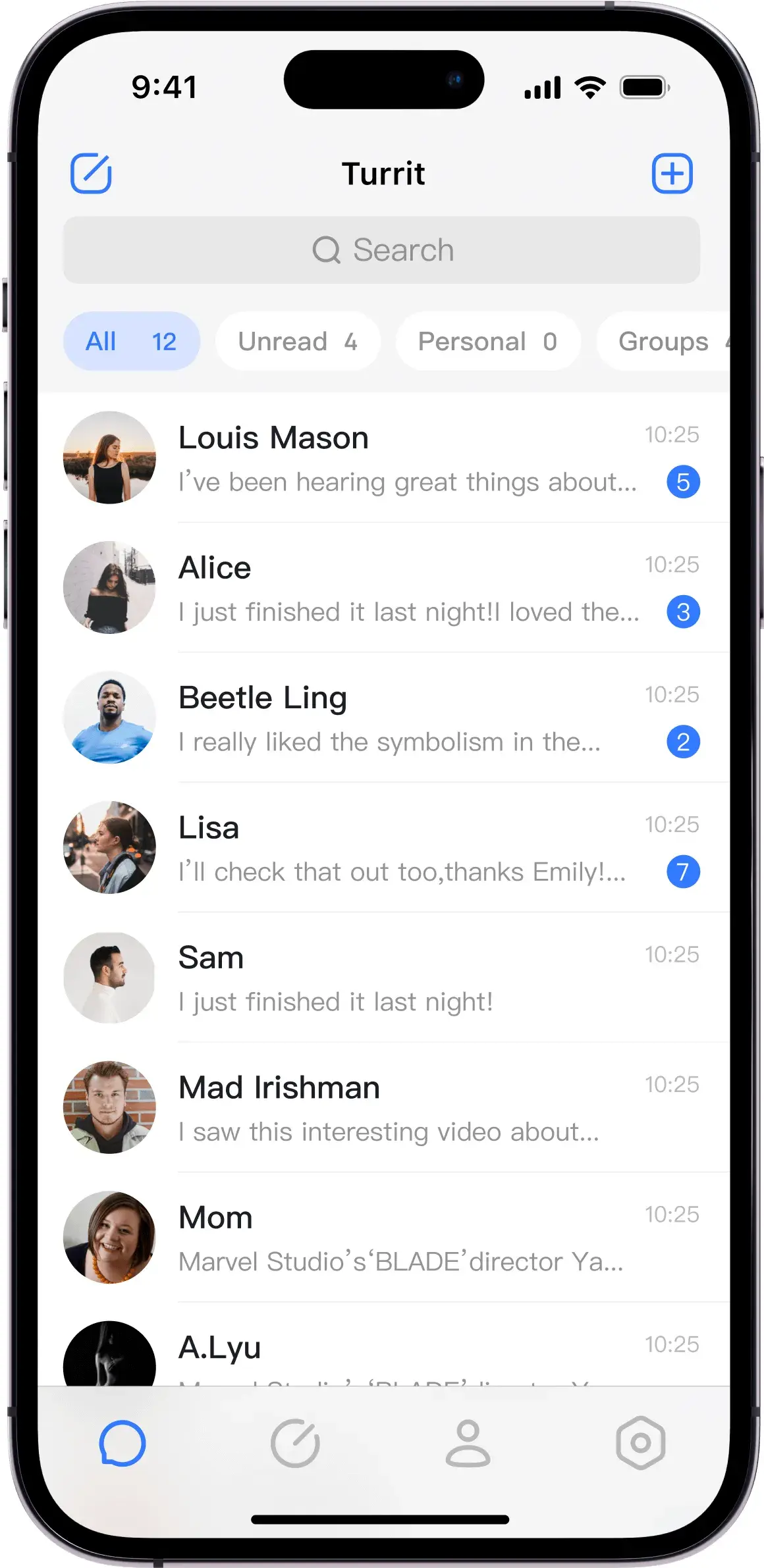Tap the Search field
764x1568 pixels.
381,250
